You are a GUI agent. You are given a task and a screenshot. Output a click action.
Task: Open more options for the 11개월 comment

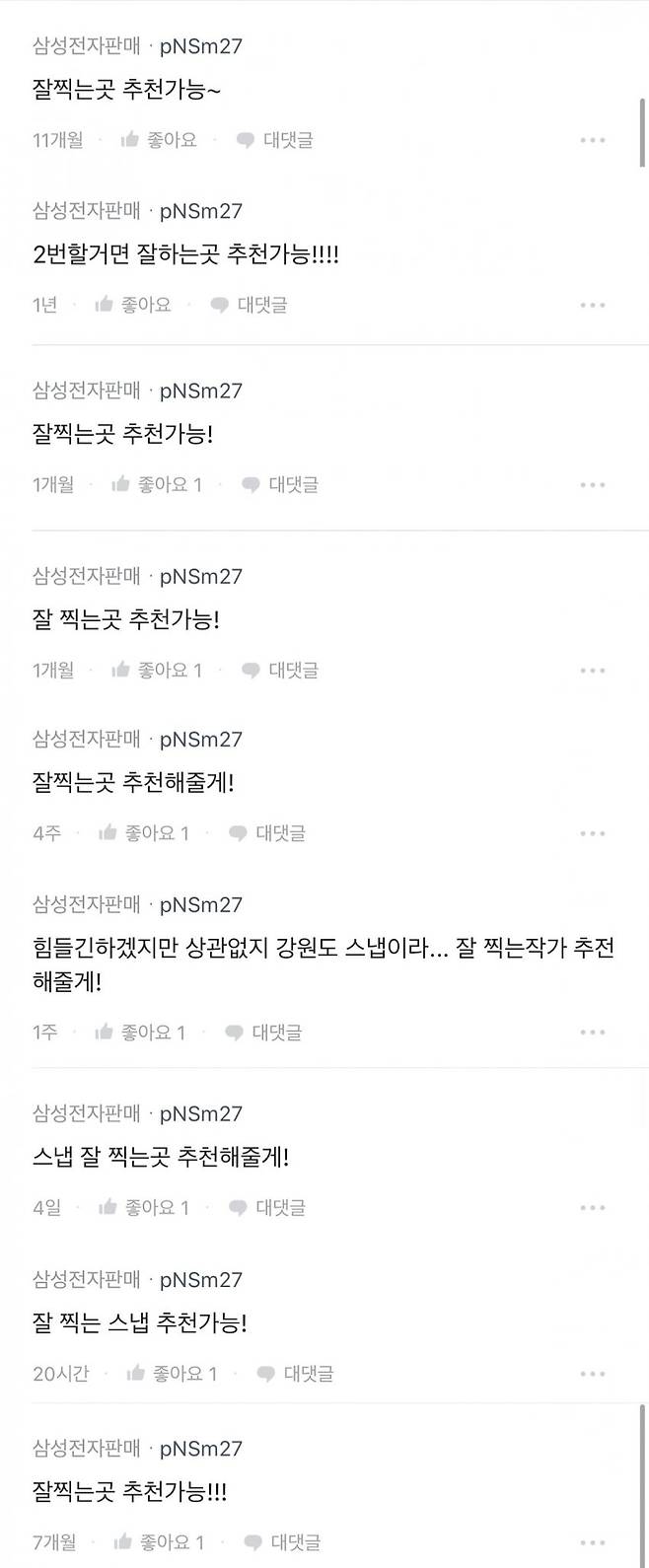[592, 140]
